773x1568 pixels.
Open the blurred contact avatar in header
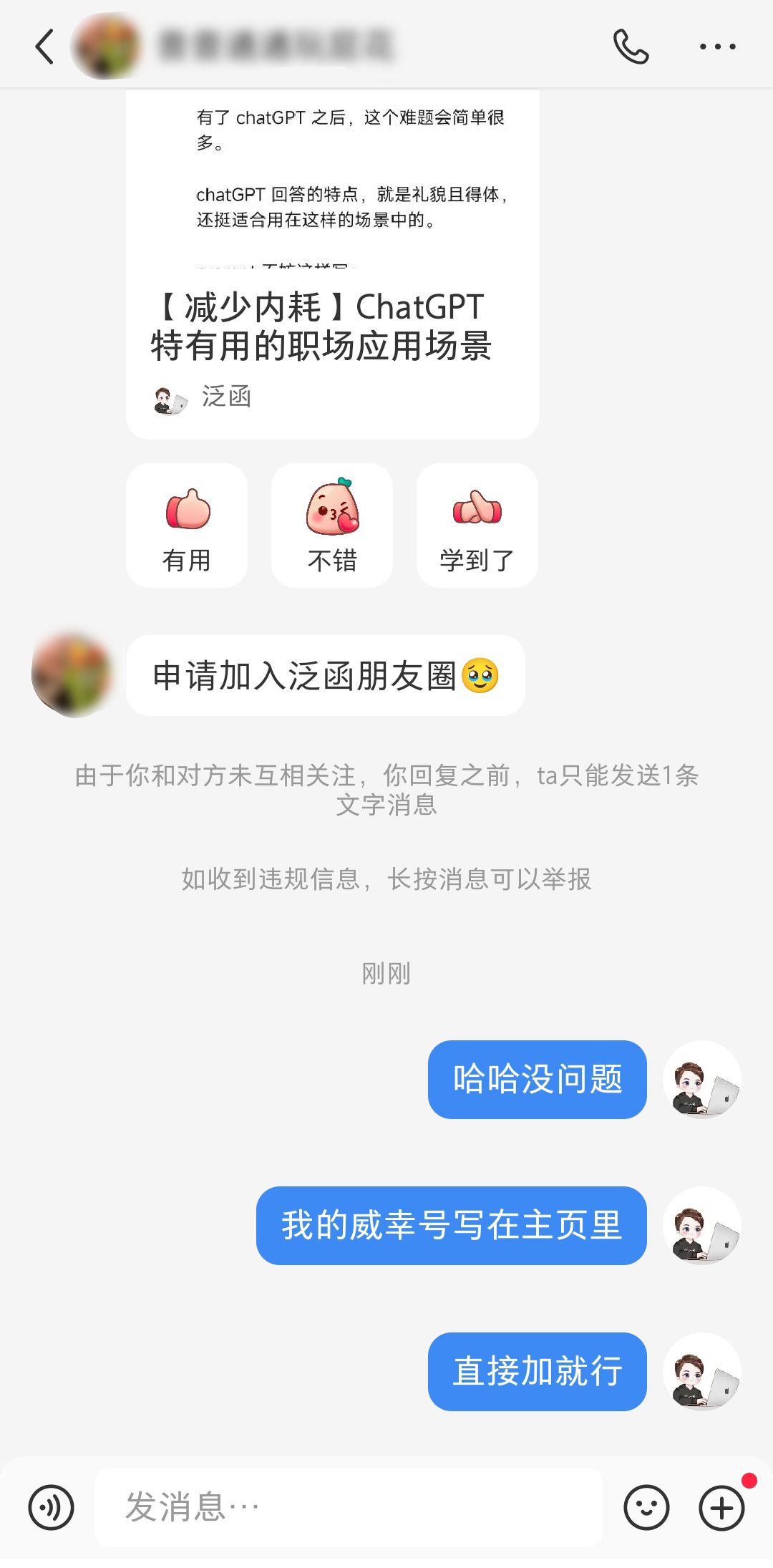click(x=107, y=47)
